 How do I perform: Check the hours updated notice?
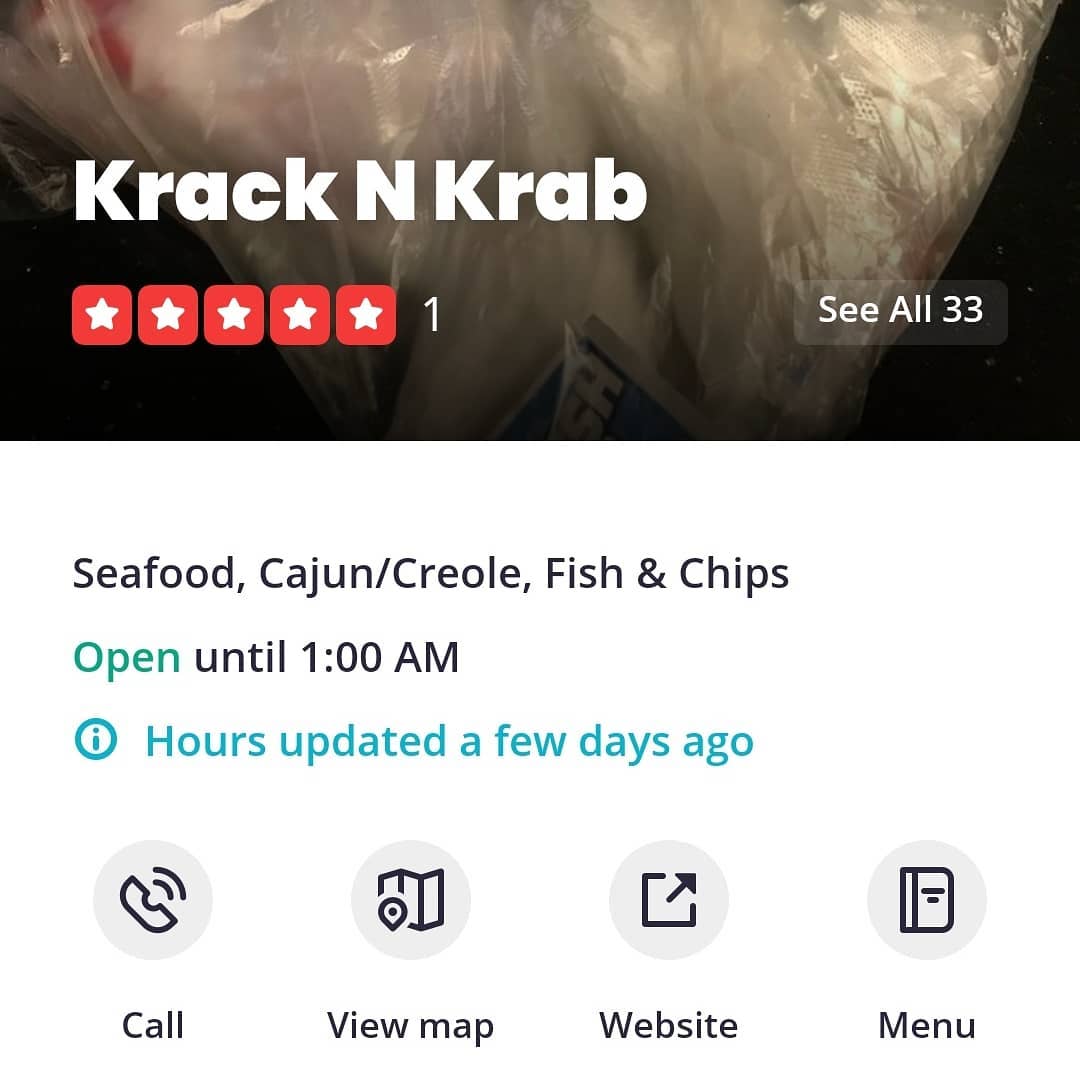click(x=448, y=742)
